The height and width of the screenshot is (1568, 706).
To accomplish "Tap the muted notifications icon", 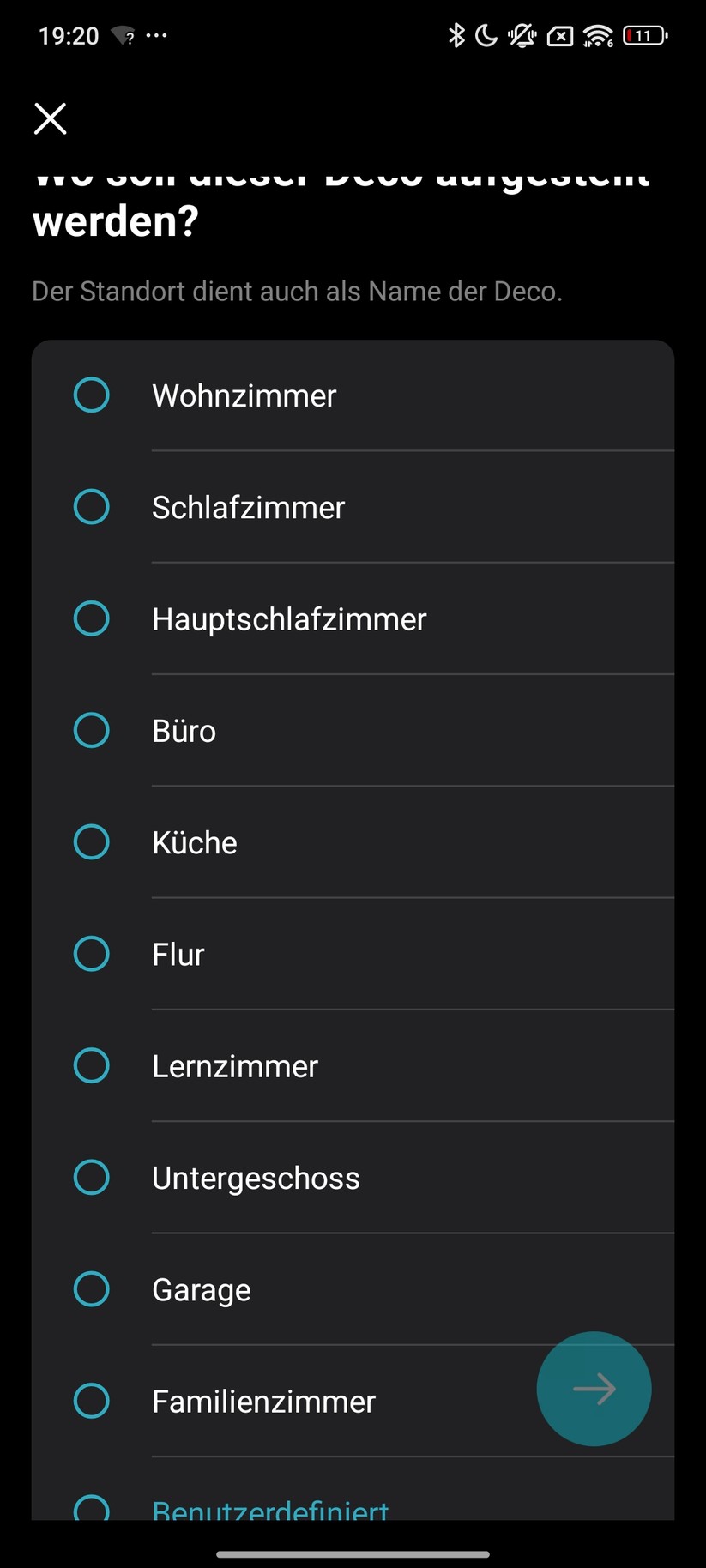I will [x=522, y=35].
